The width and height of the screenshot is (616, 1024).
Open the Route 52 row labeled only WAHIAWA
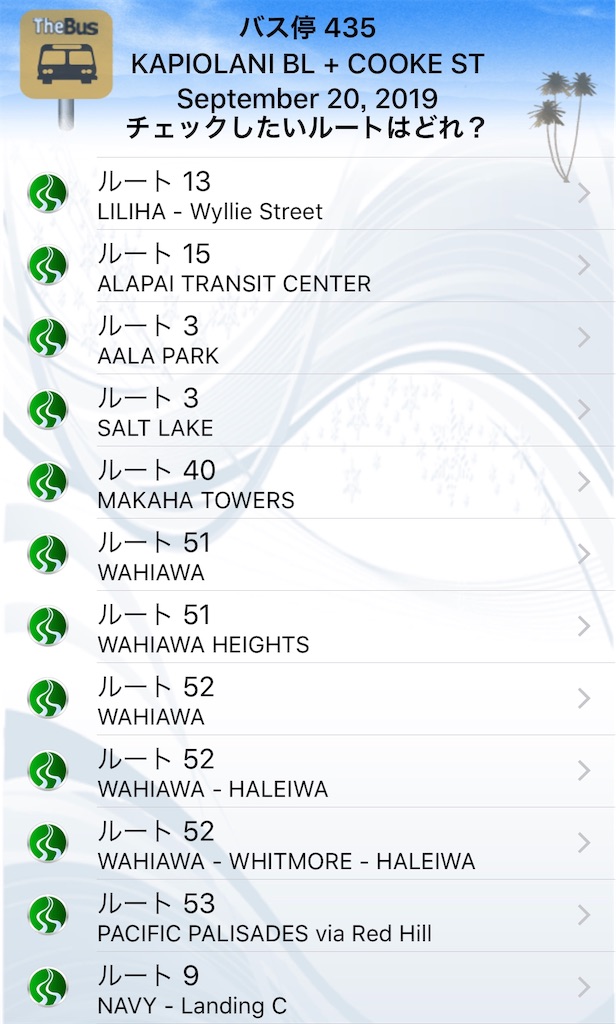pyautogui.click(x=308, y=699)
